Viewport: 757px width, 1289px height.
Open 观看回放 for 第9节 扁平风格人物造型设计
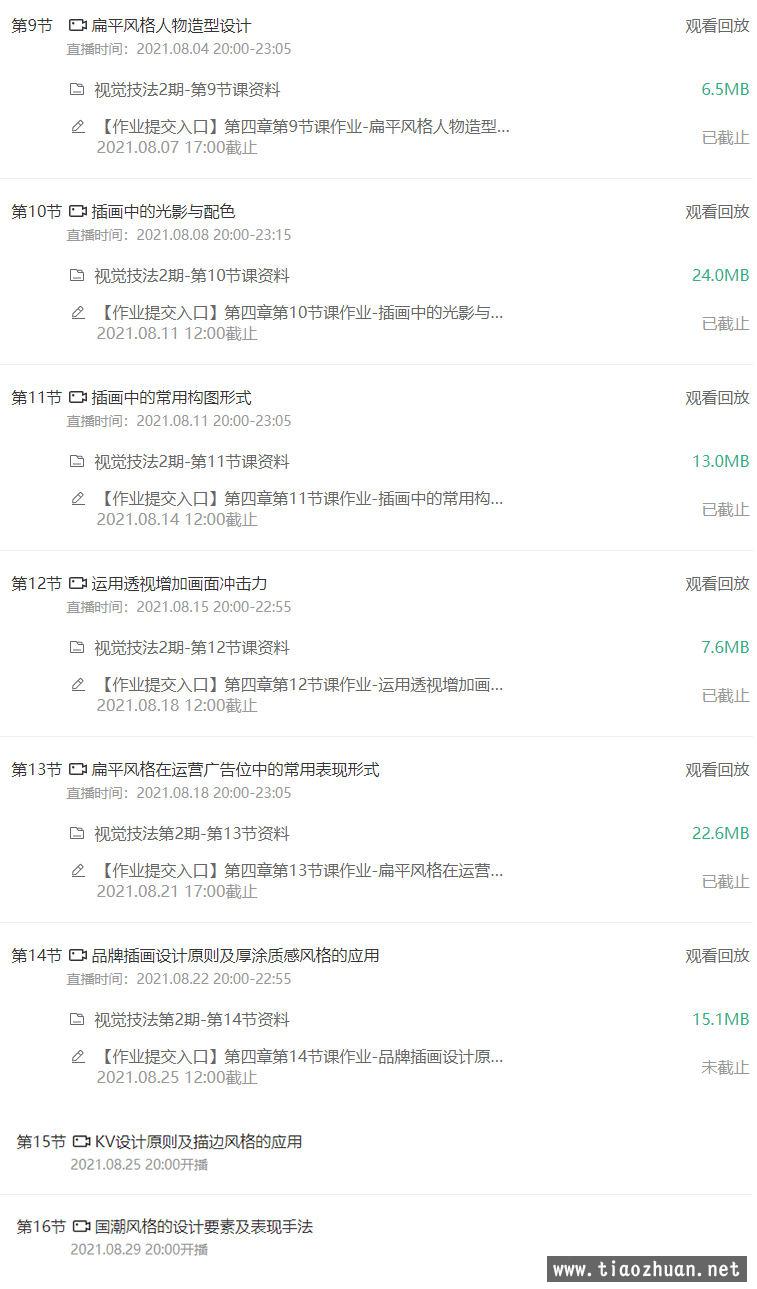716,26
